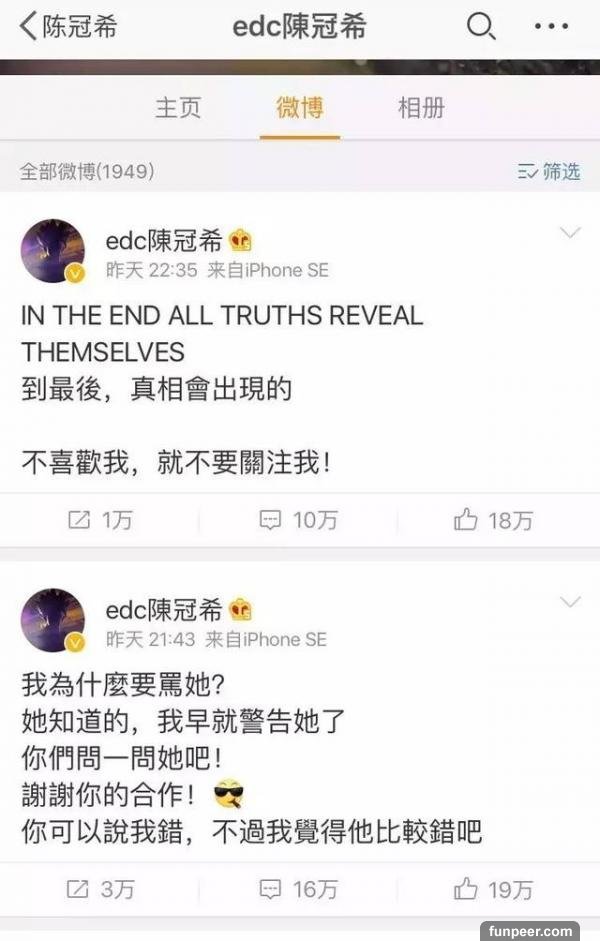Viewport: 600px width, 941px height.
Task: Open avatar on the 22:35 post
Action: (52, 251)
